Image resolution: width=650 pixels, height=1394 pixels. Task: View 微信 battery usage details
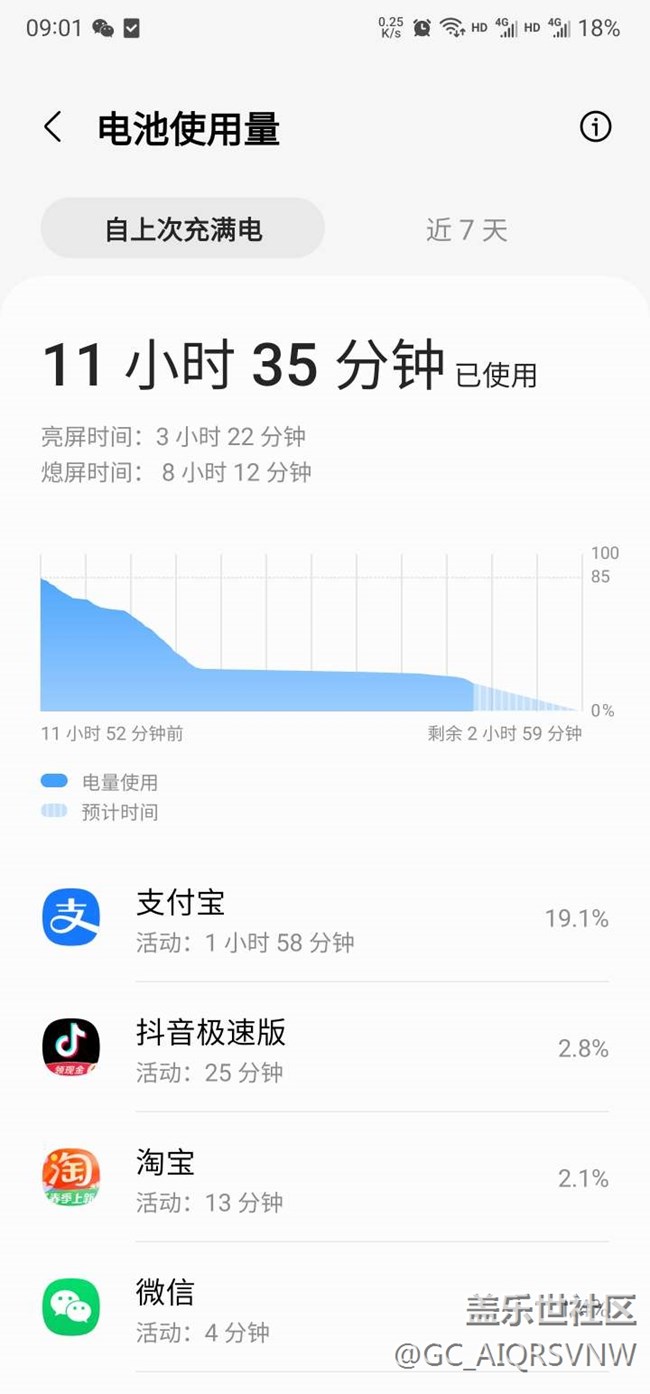pos(325,1308)
